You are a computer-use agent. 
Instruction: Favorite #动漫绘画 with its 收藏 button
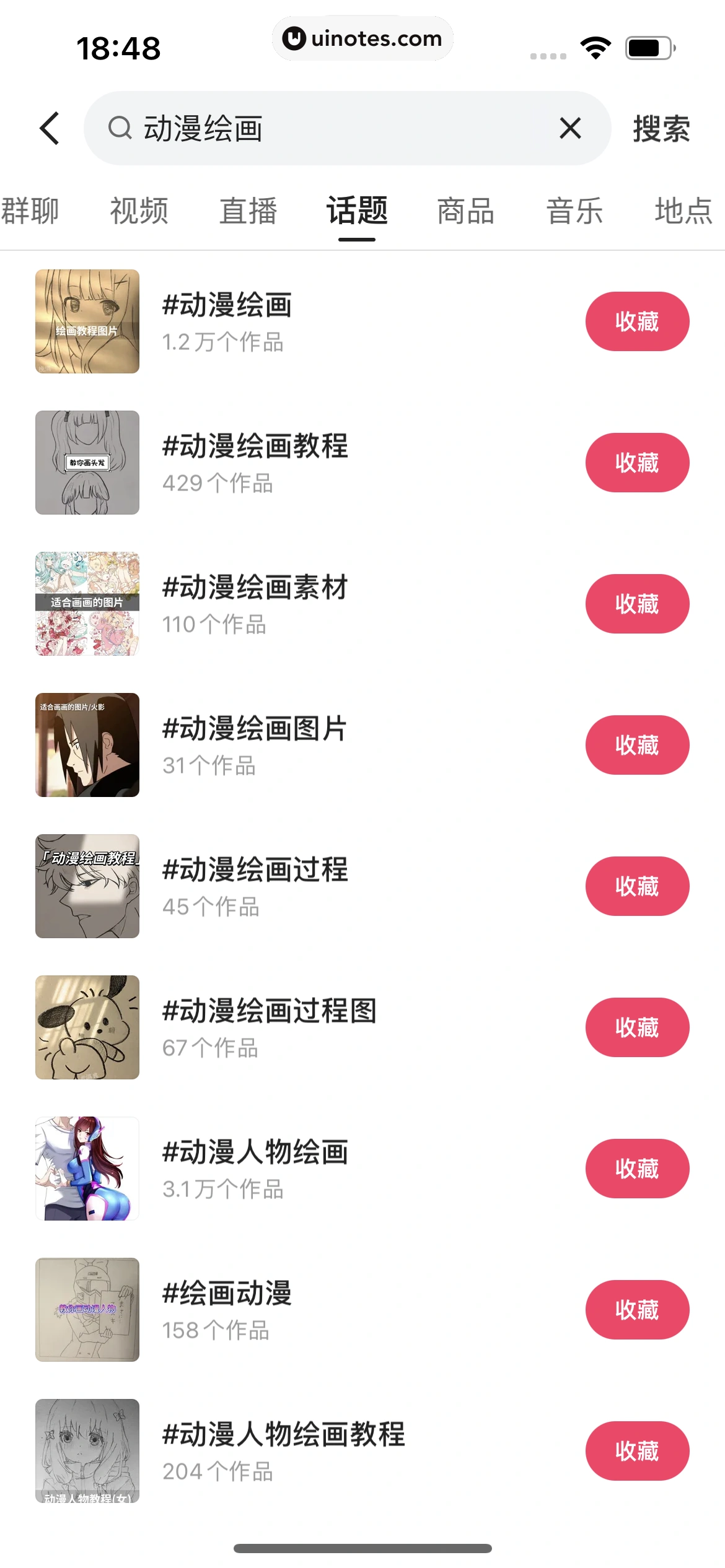click(637, 321)
